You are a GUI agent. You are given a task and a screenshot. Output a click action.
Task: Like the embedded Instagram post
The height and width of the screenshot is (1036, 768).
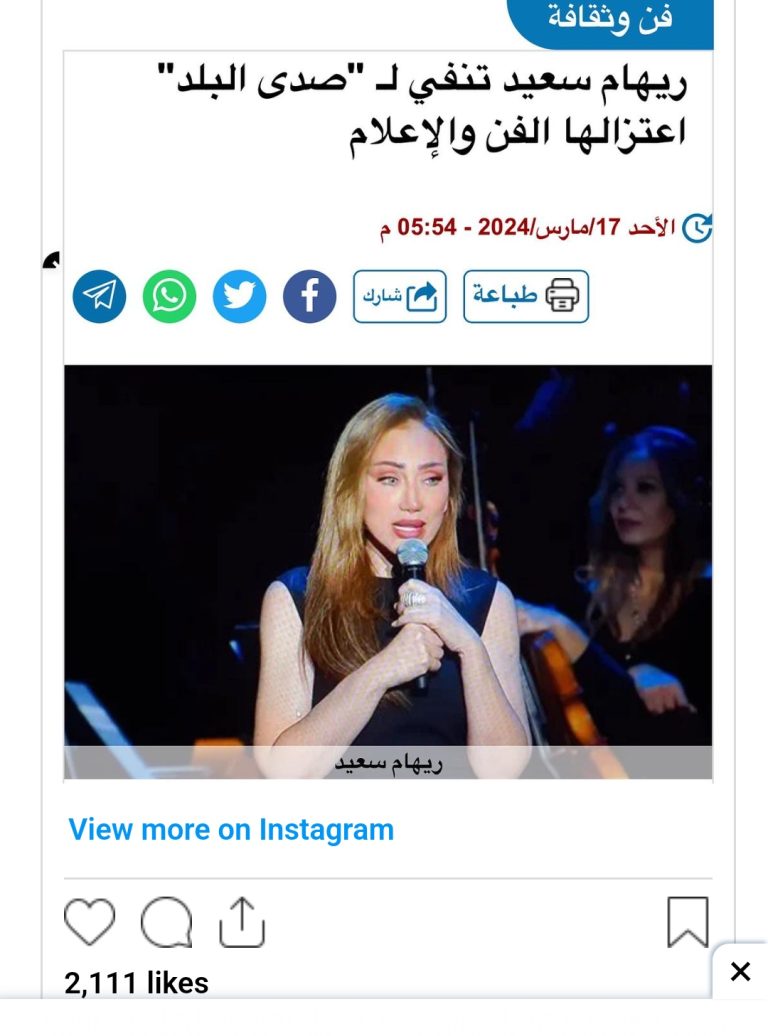pos(90,922)
